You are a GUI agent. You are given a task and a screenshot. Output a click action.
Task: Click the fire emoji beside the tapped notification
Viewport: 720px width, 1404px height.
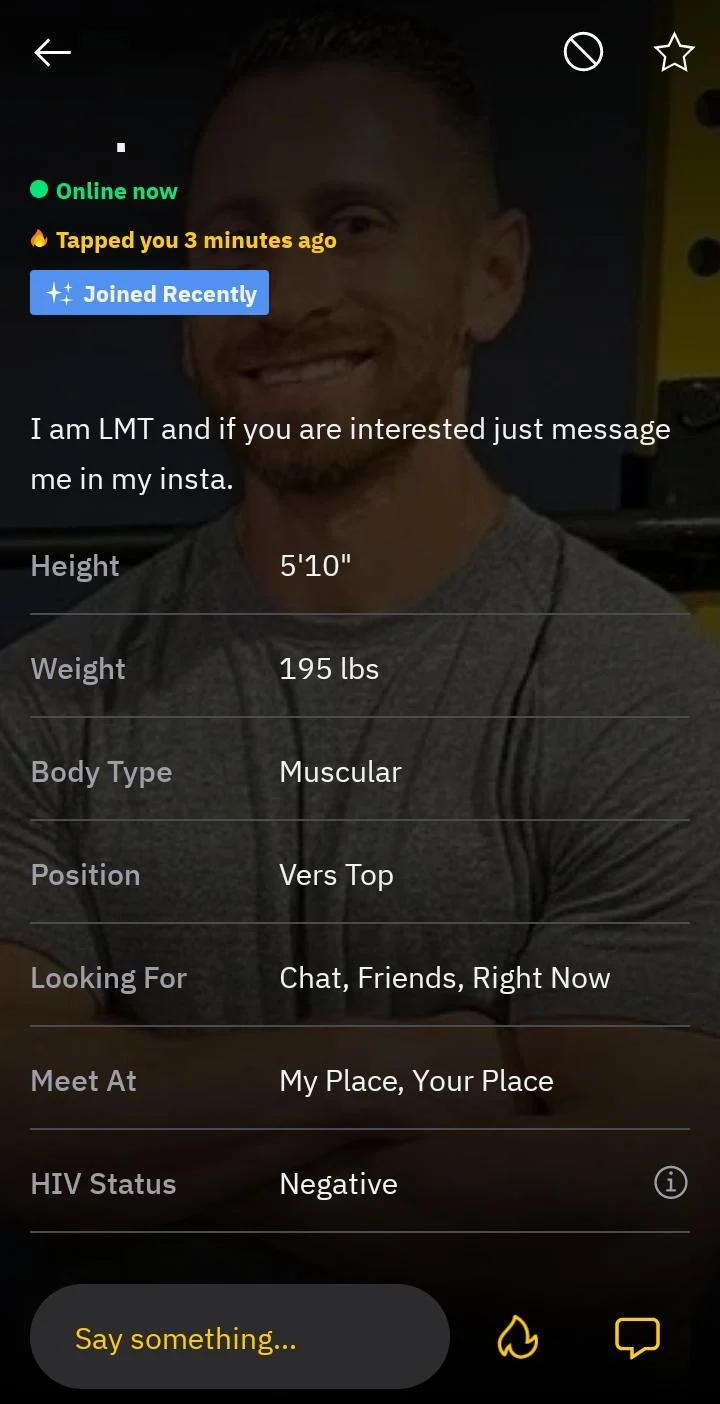[38, 239]
